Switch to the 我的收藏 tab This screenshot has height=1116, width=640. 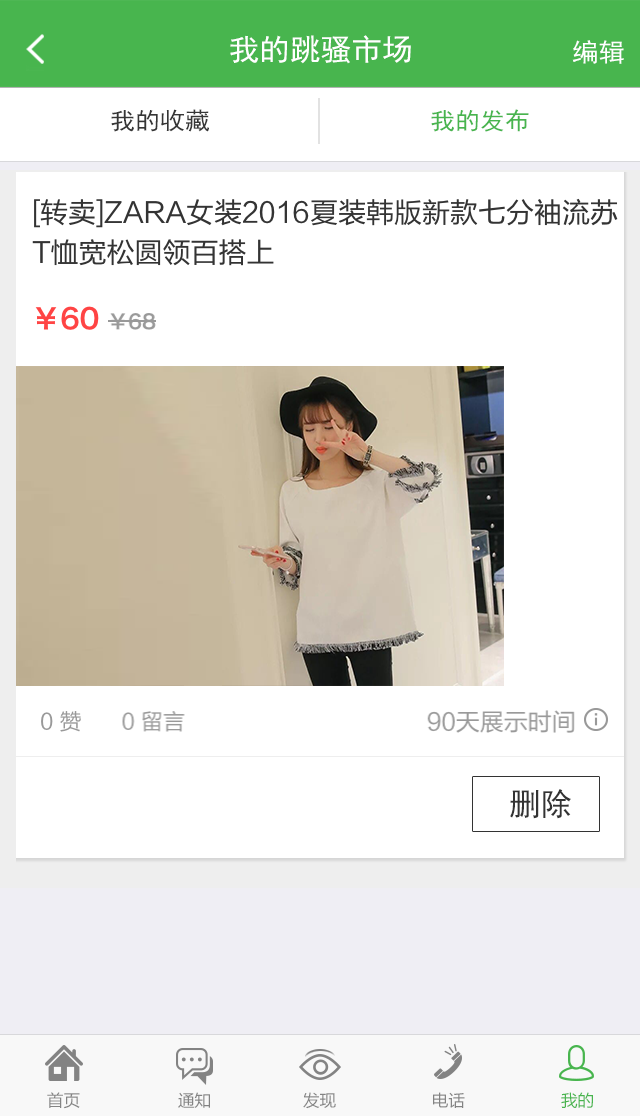coord(160,122)
